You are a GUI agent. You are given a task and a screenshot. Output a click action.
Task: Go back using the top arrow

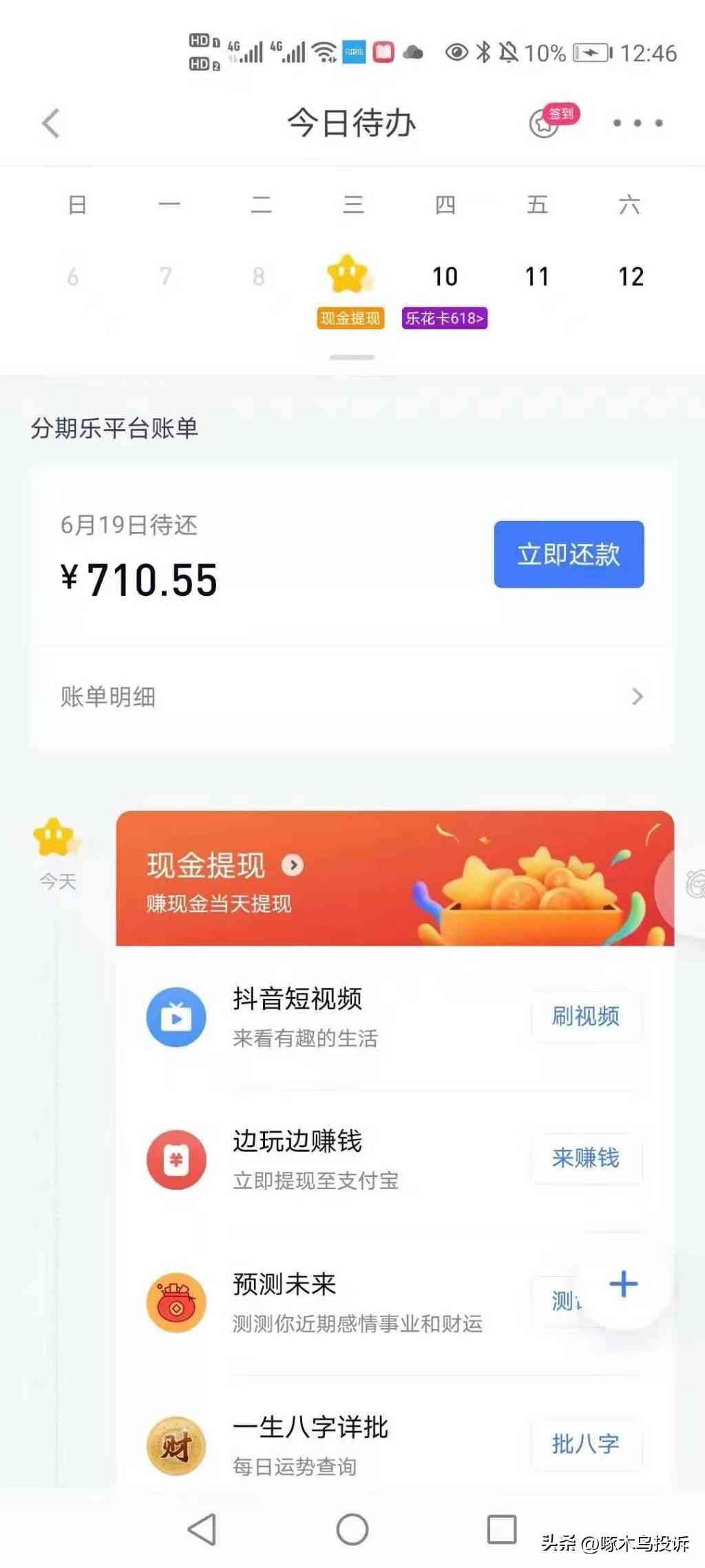[x=51, y=123]
